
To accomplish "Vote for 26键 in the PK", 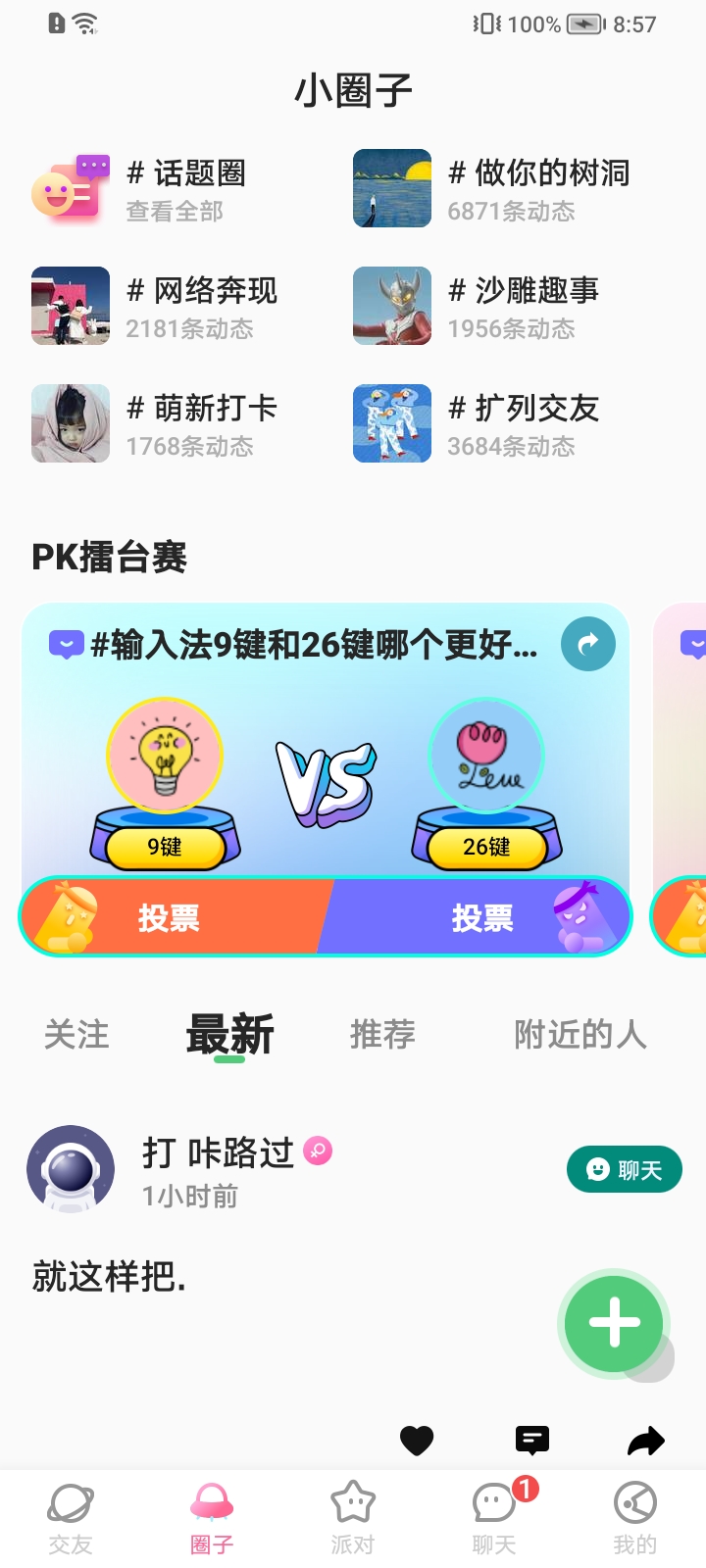I will [481, 917].
